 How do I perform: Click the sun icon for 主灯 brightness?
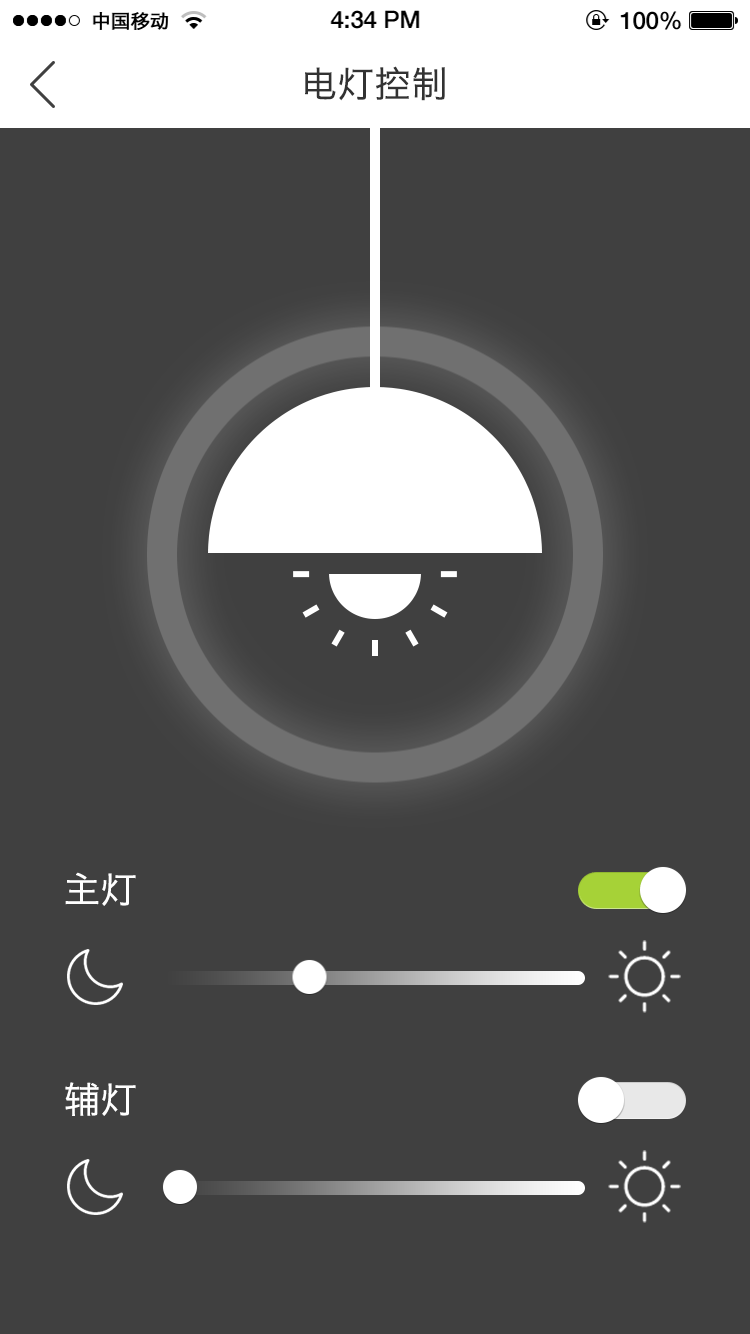click(x=645, y=977)
